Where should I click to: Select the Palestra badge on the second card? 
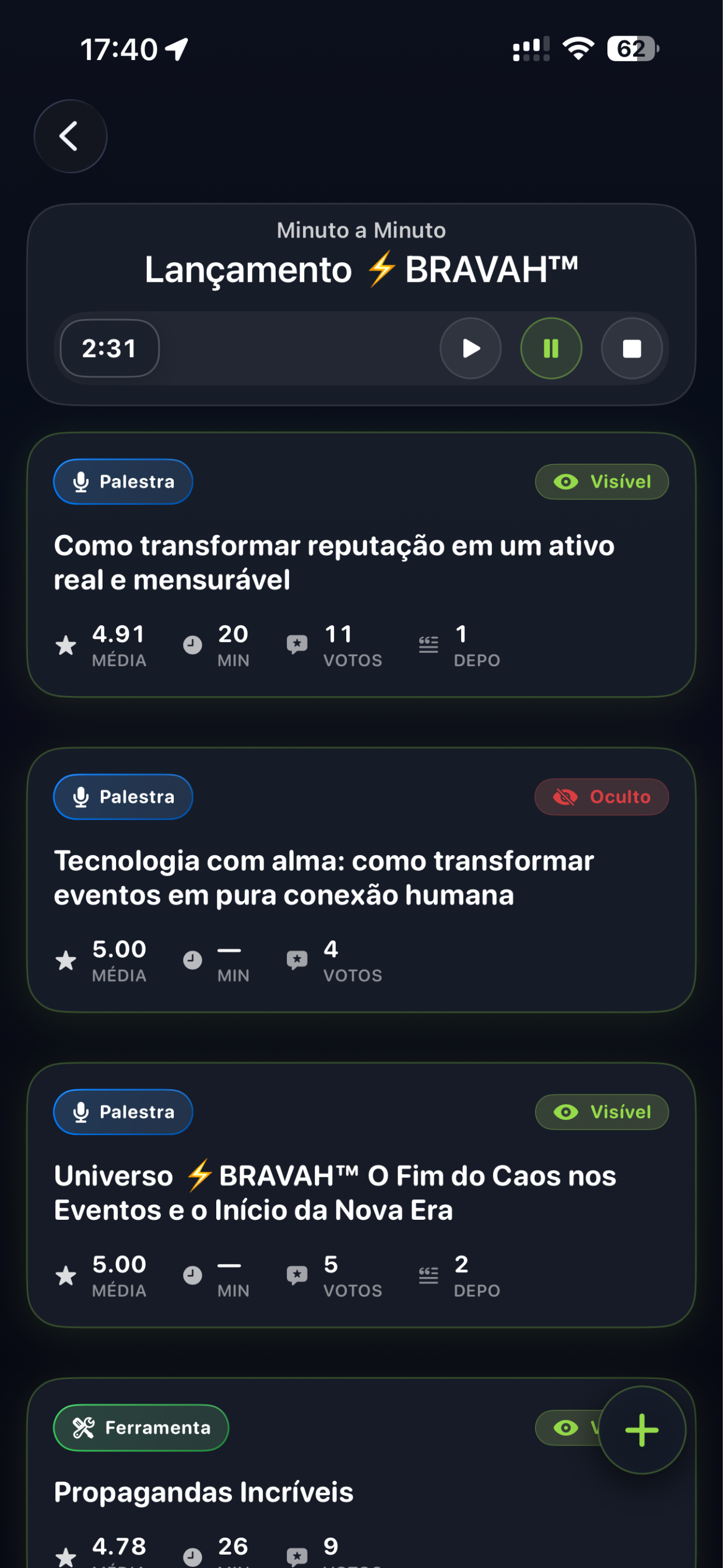click(122, 796)
